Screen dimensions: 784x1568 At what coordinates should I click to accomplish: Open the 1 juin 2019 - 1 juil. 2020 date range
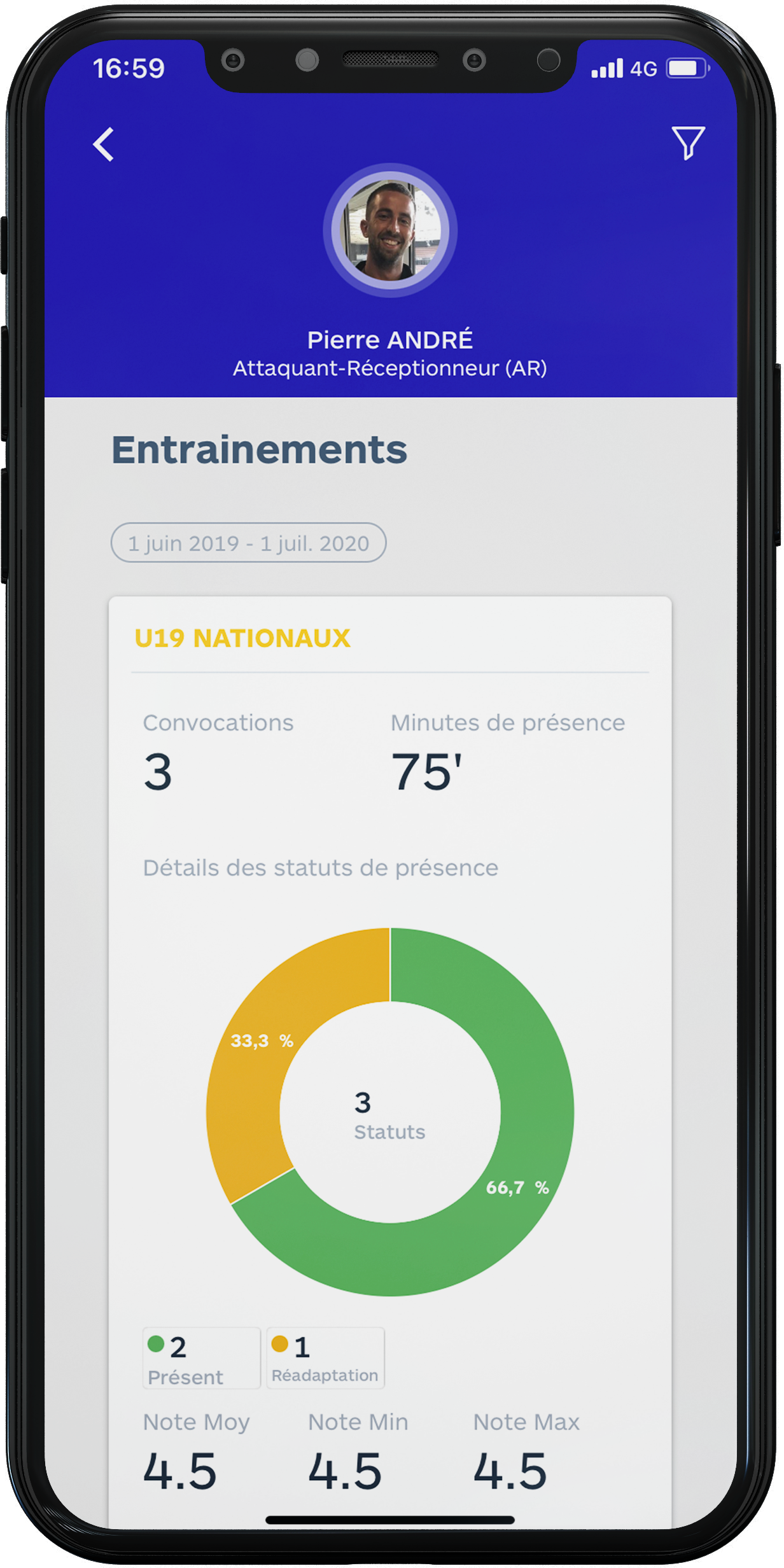tap(248, 543)
